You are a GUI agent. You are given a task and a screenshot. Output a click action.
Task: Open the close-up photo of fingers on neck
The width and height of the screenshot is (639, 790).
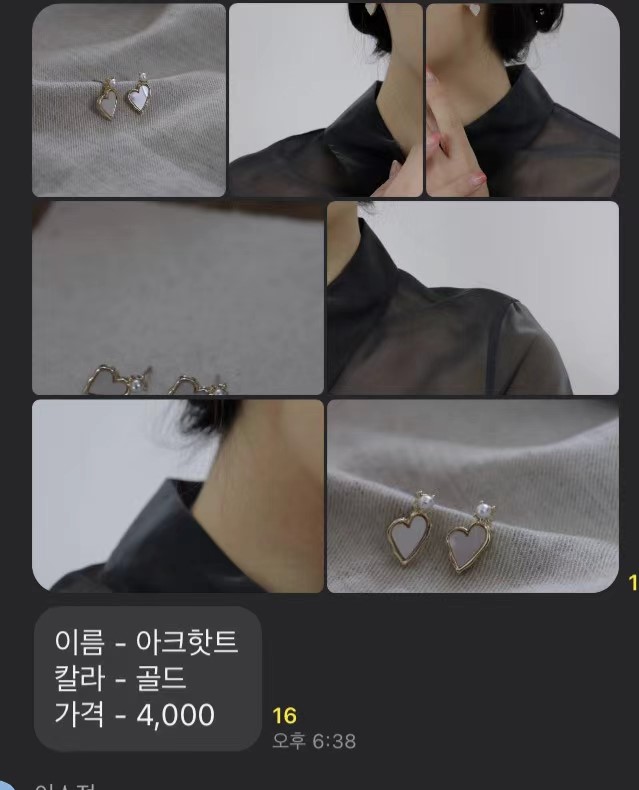pyautogui.click(x=522, y=100)
